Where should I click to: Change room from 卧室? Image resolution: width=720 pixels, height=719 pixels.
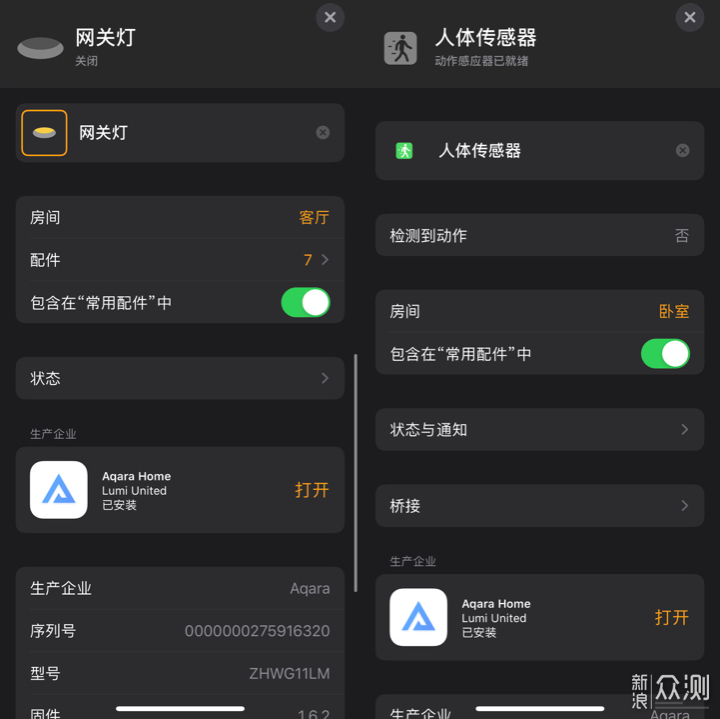click(x=673, y=311)
